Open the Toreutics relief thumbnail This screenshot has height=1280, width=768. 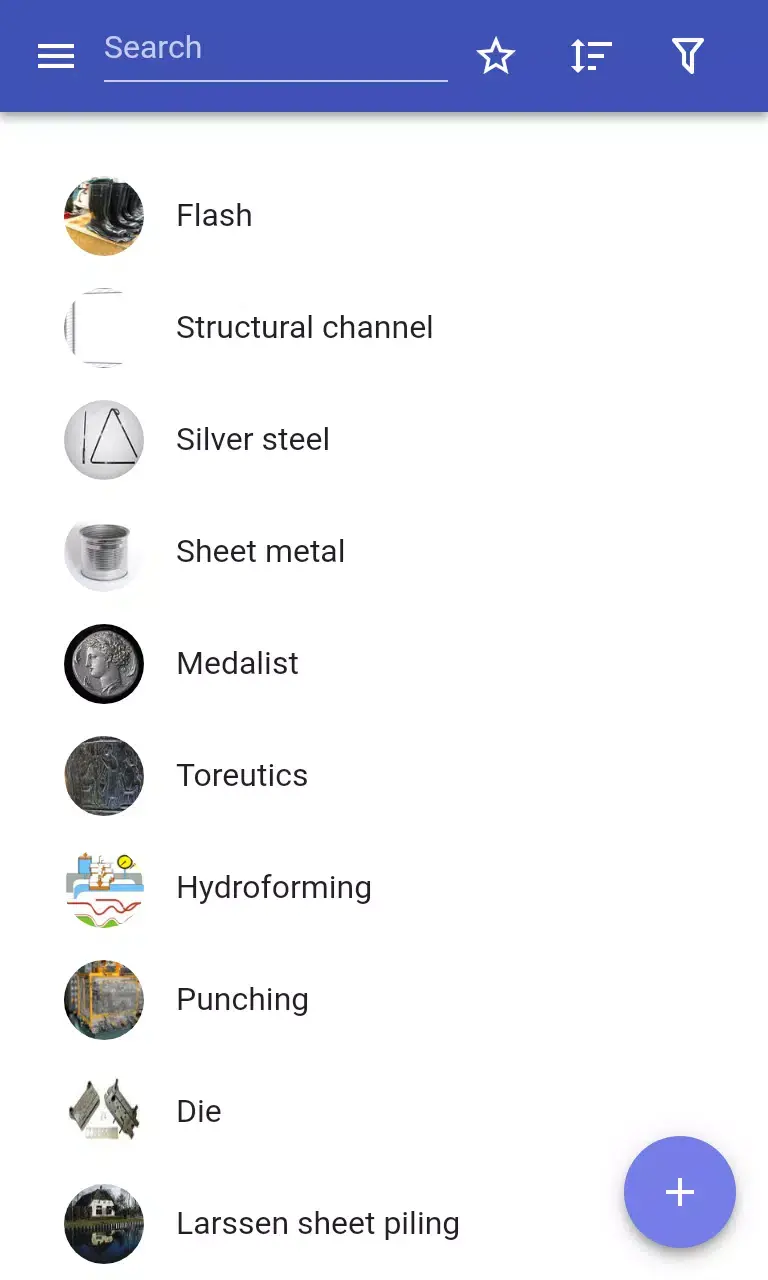pos(104,775)
